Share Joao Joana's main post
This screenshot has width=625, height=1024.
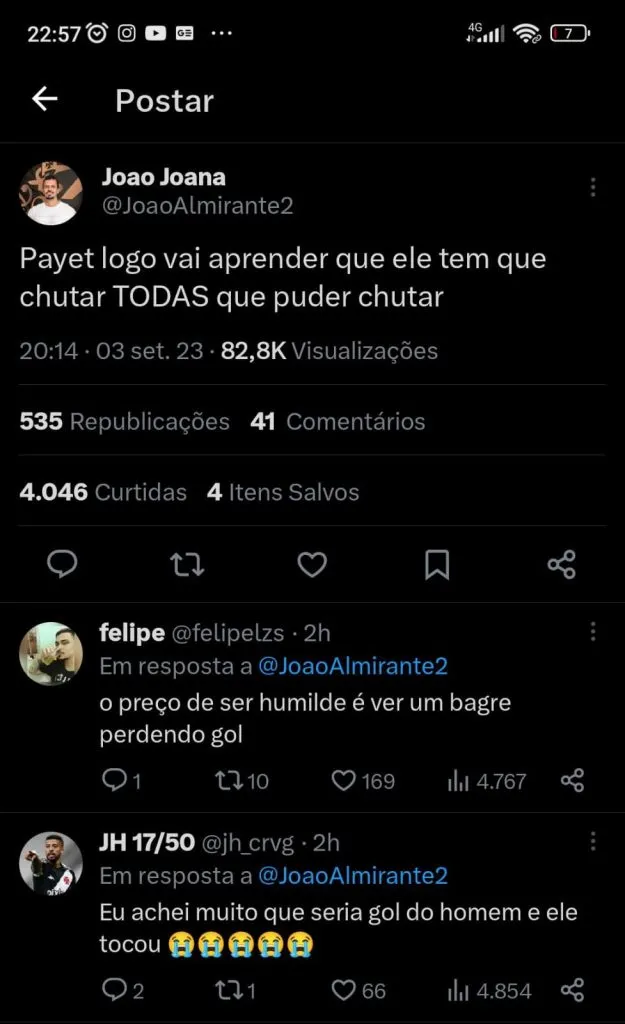tap(562, 565)
